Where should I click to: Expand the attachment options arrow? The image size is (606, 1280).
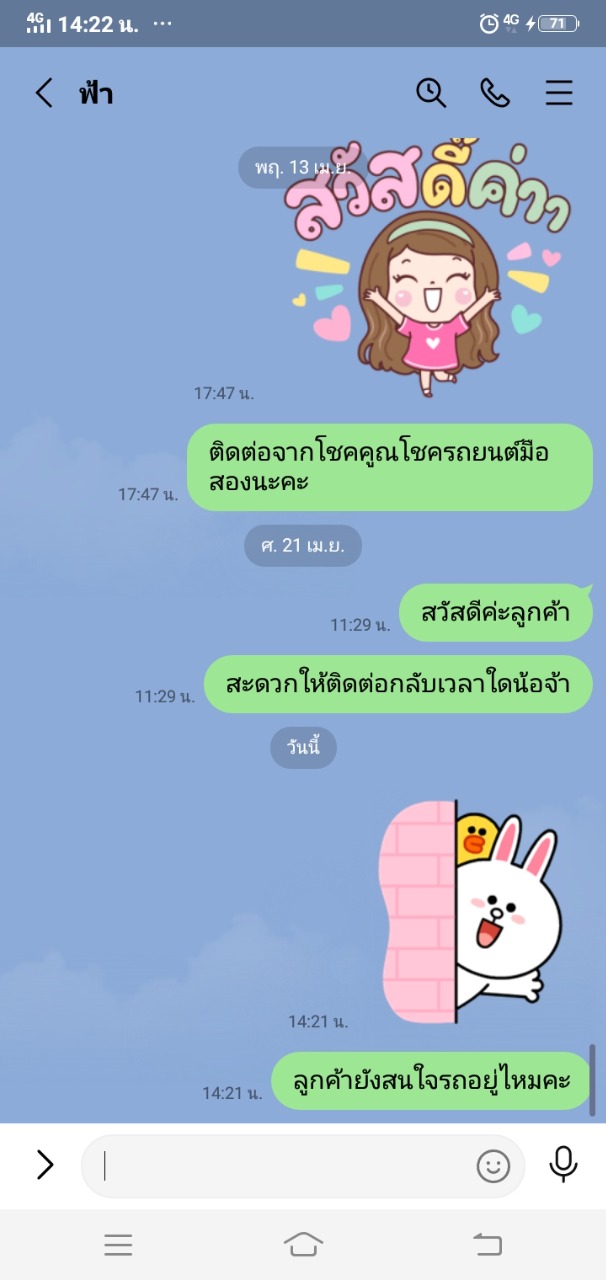coord(44,1165)
